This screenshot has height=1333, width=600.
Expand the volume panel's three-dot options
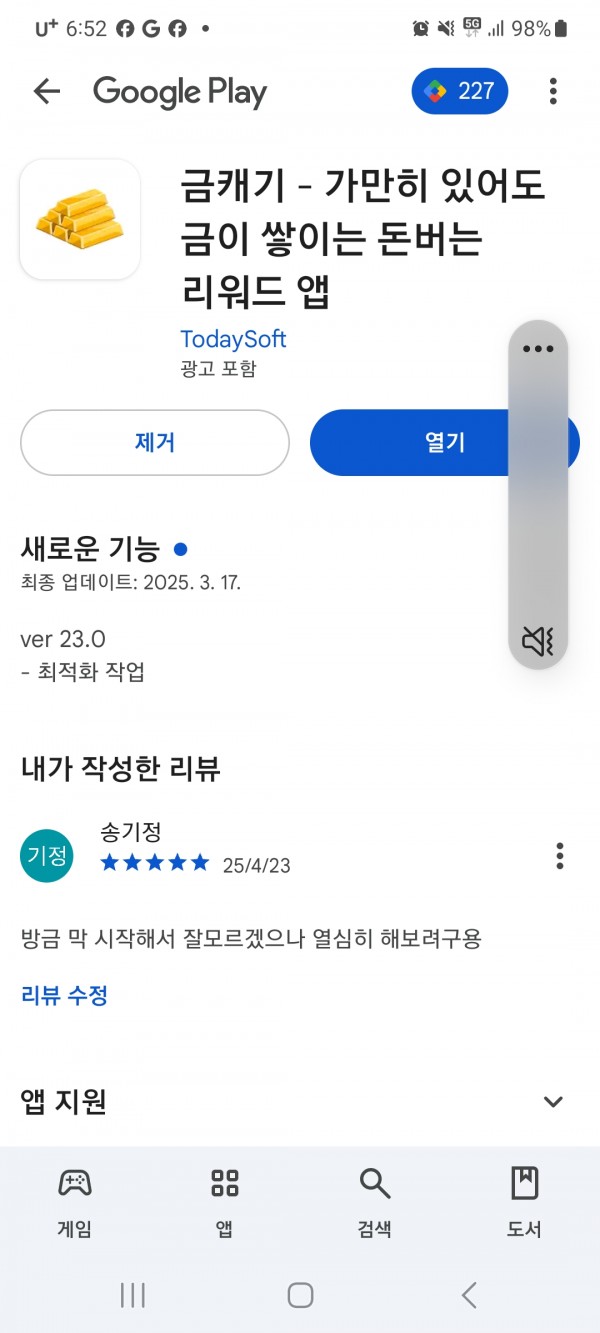pos(538,349)
